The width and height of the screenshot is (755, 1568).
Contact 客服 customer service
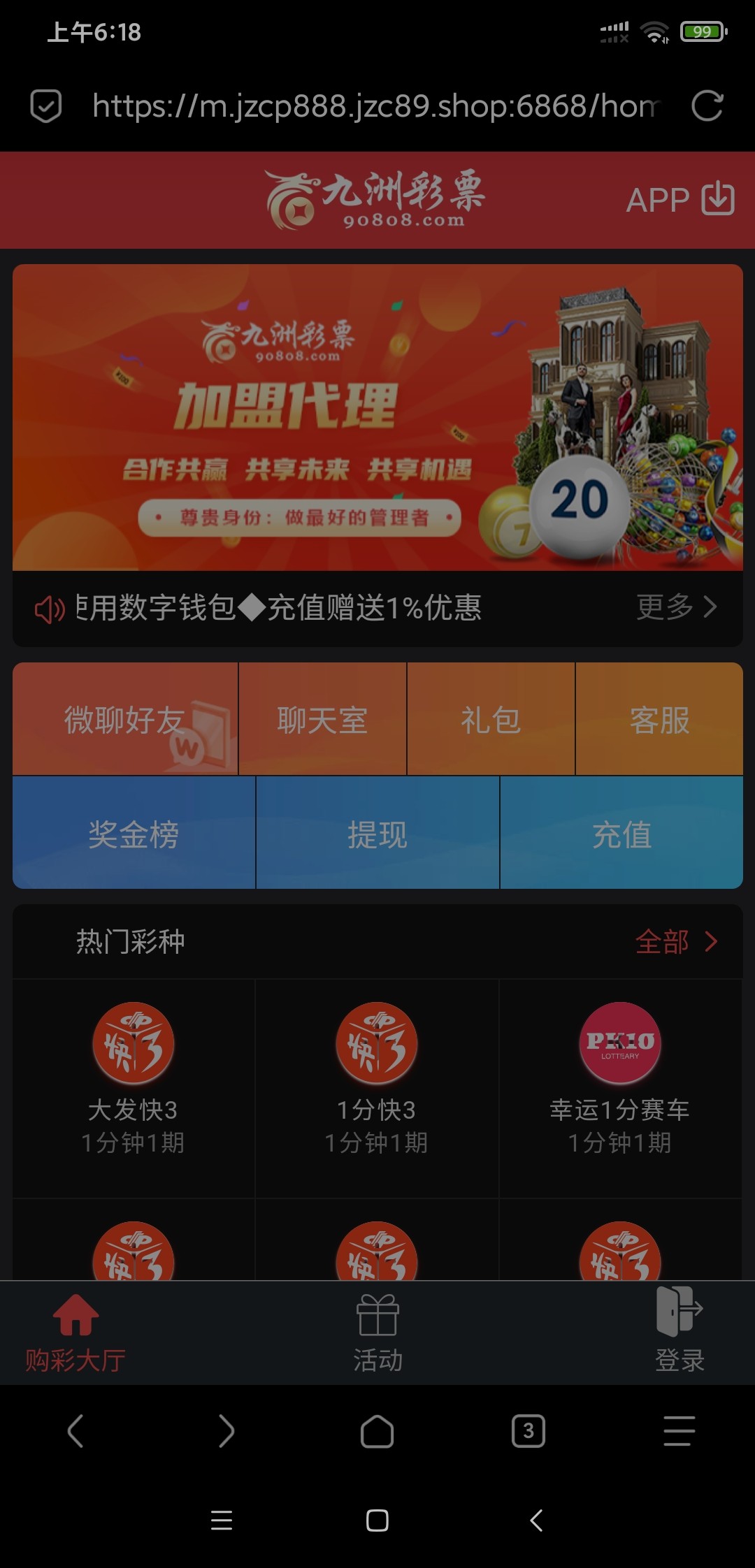(659, 720)
